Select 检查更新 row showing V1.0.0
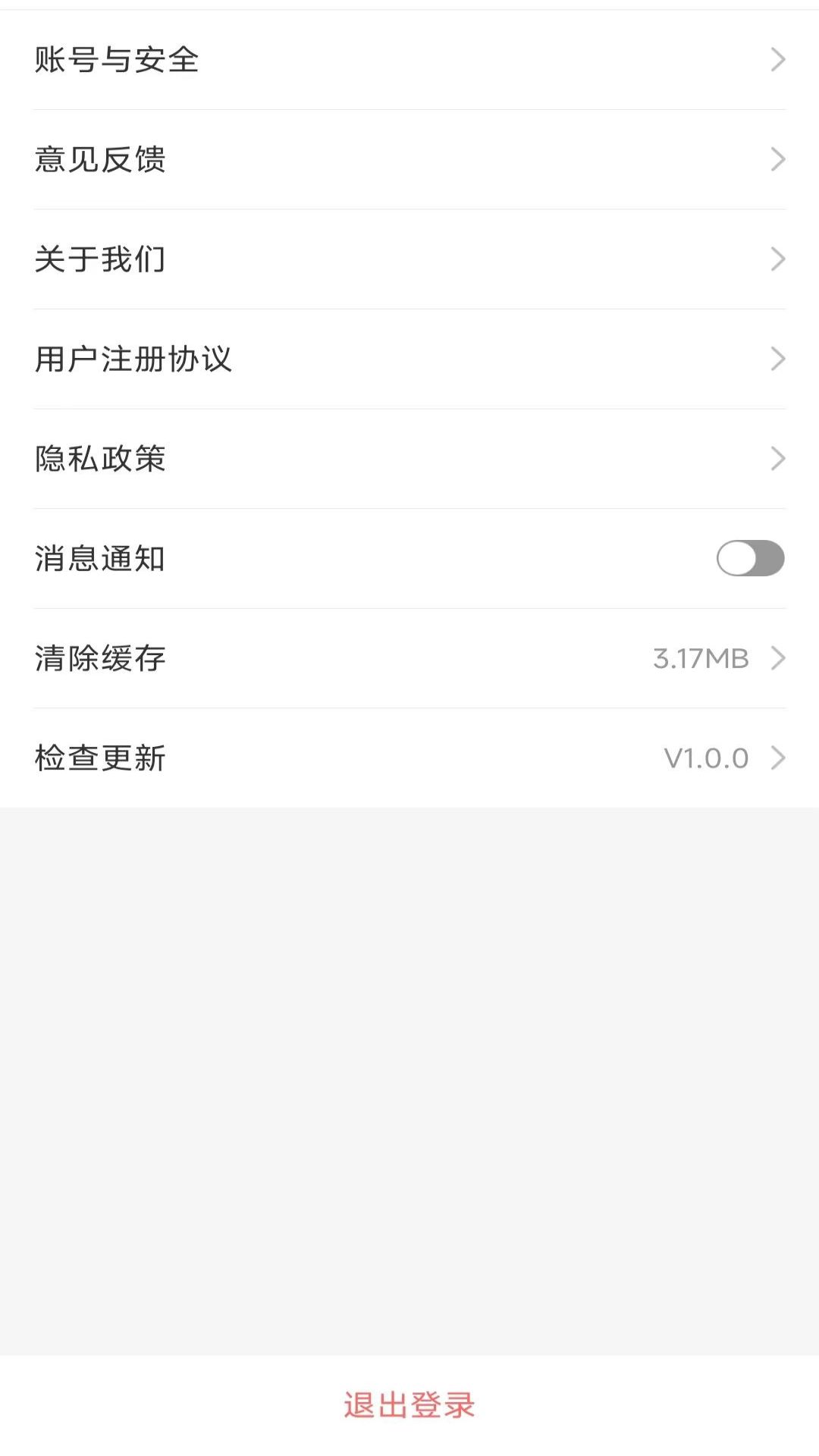Screen dimensions: 819x1456 [409, 758]
